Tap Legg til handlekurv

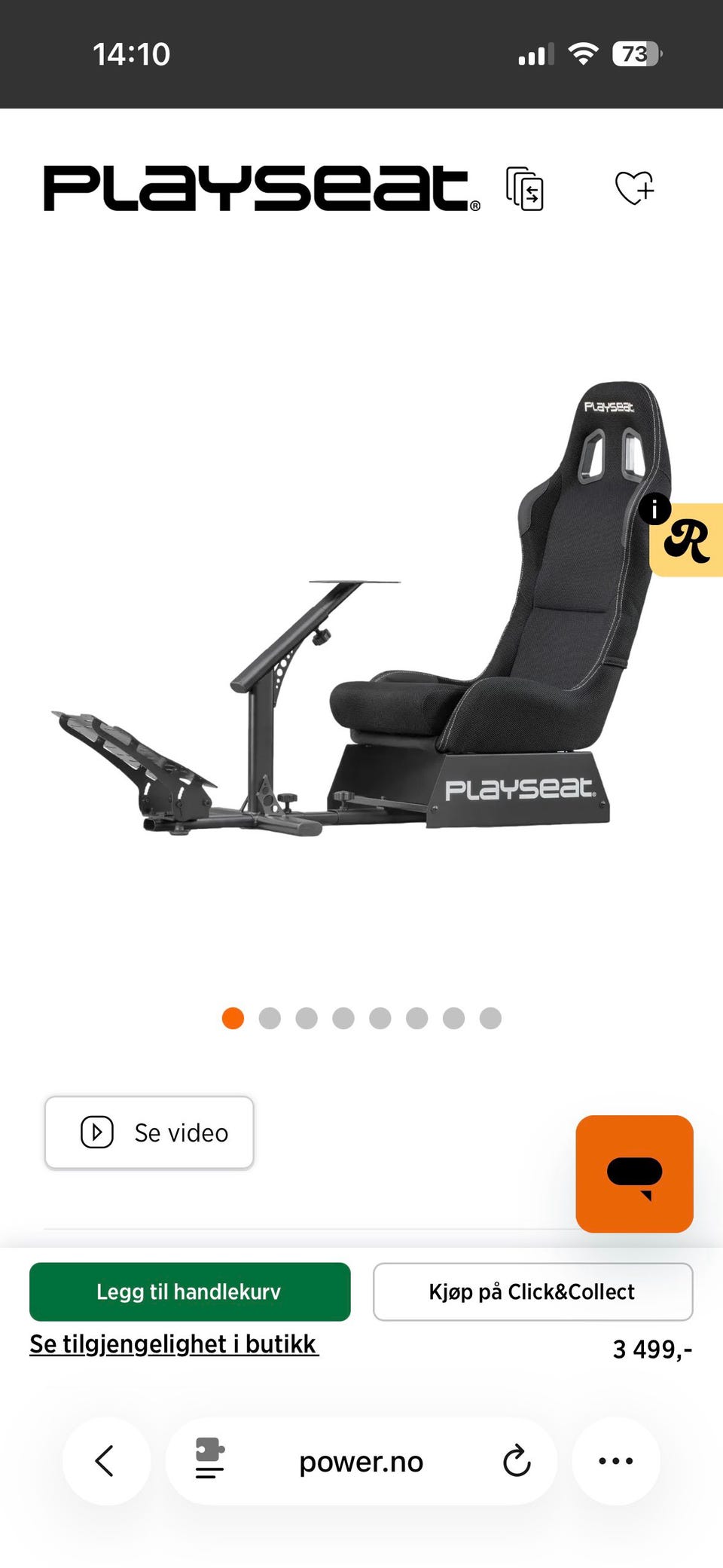click(190, 1291)
